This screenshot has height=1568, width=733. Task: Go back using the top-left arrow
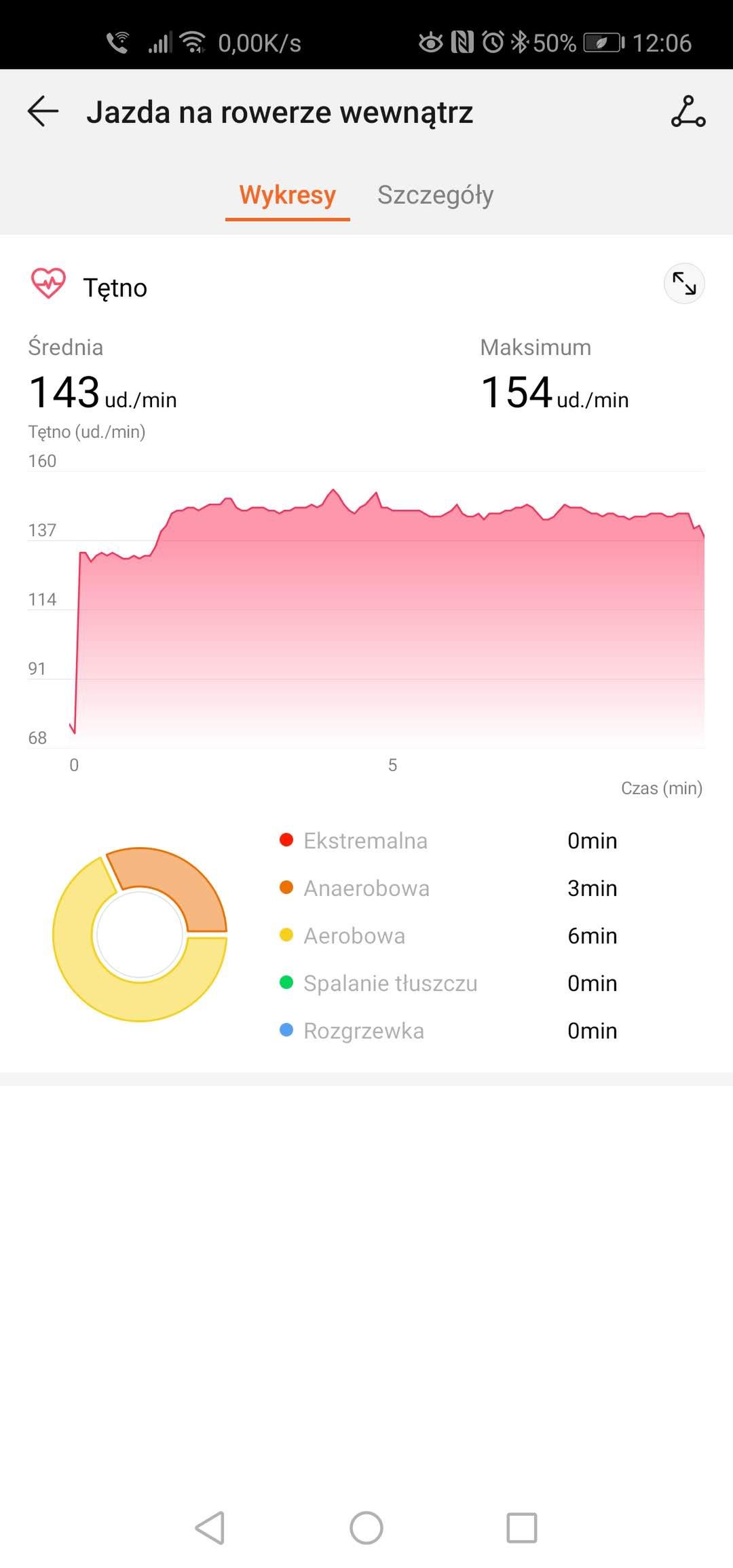(43, 111)
